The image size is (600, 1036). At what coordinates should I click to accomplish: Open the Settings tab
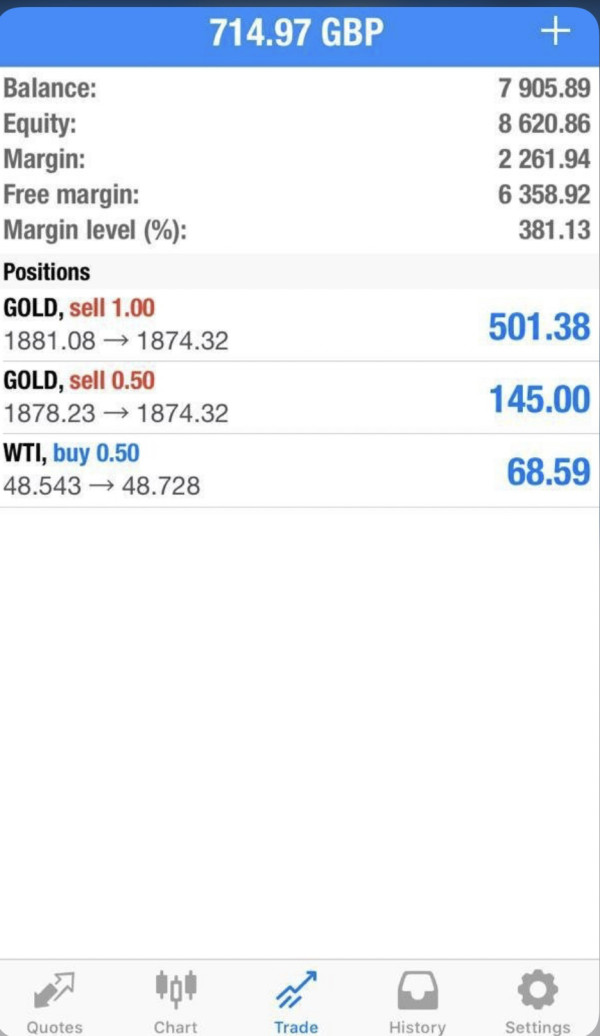pos(537,1001)
